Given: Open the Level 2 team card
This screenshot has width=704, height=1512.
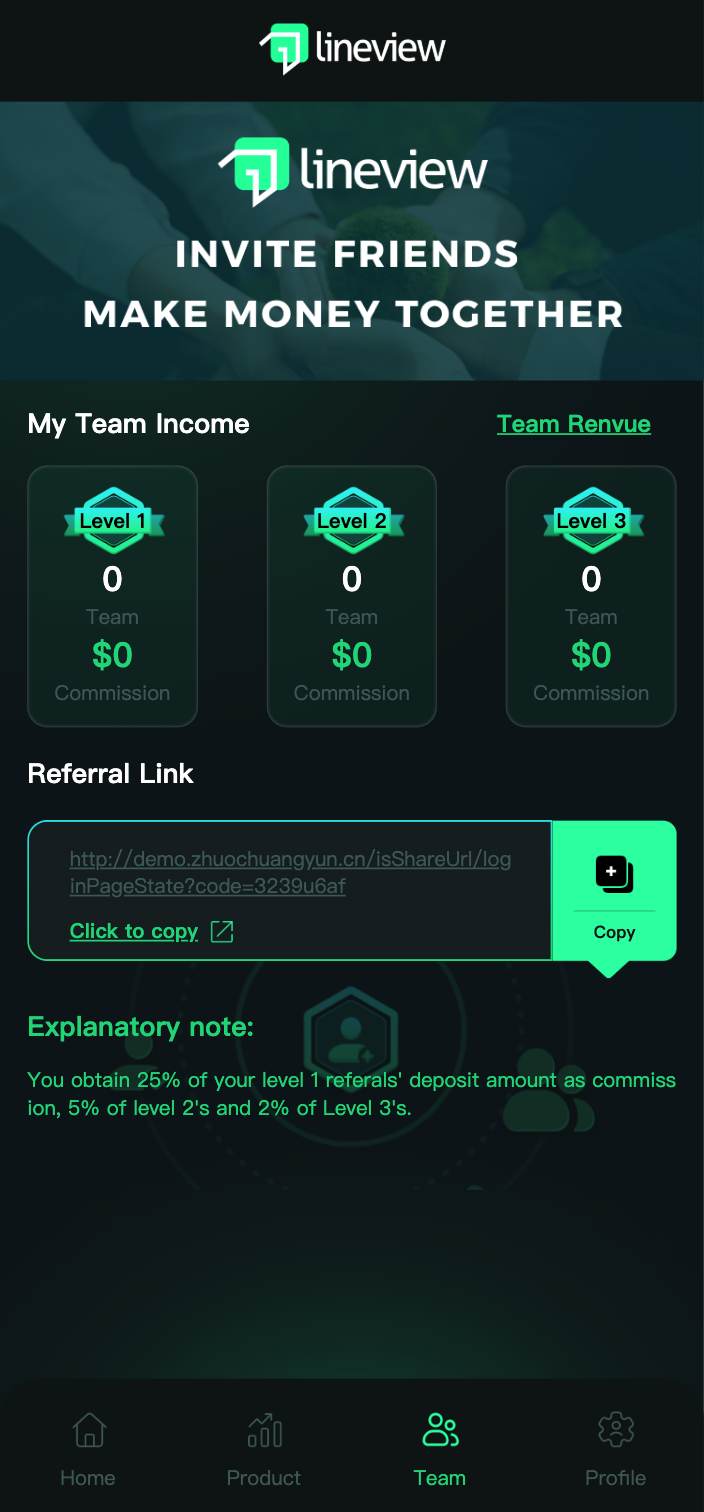Looking at the screenshot, I should point(352,596).
